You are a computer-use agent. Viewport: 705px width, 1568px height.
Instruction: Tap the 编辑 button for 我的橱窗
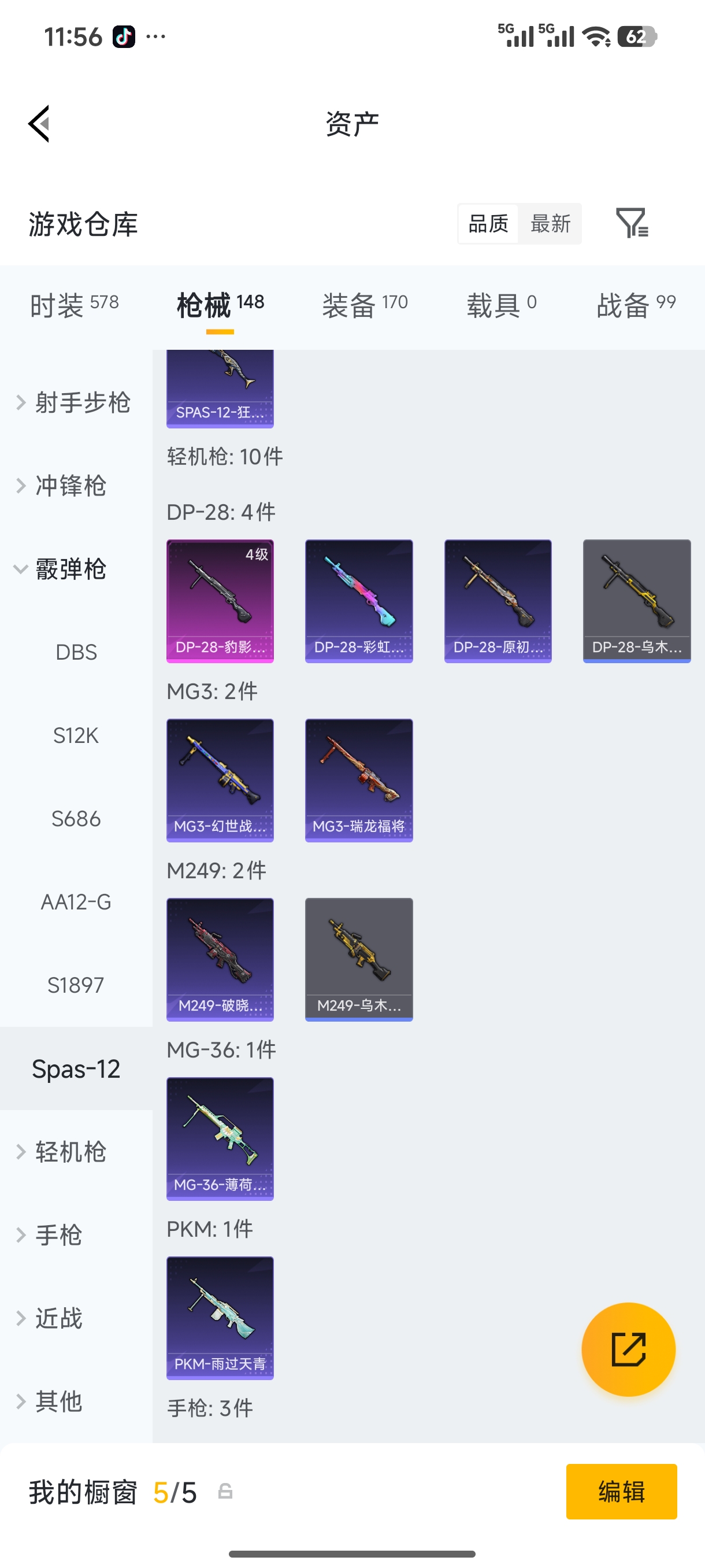click(621, 1491)
